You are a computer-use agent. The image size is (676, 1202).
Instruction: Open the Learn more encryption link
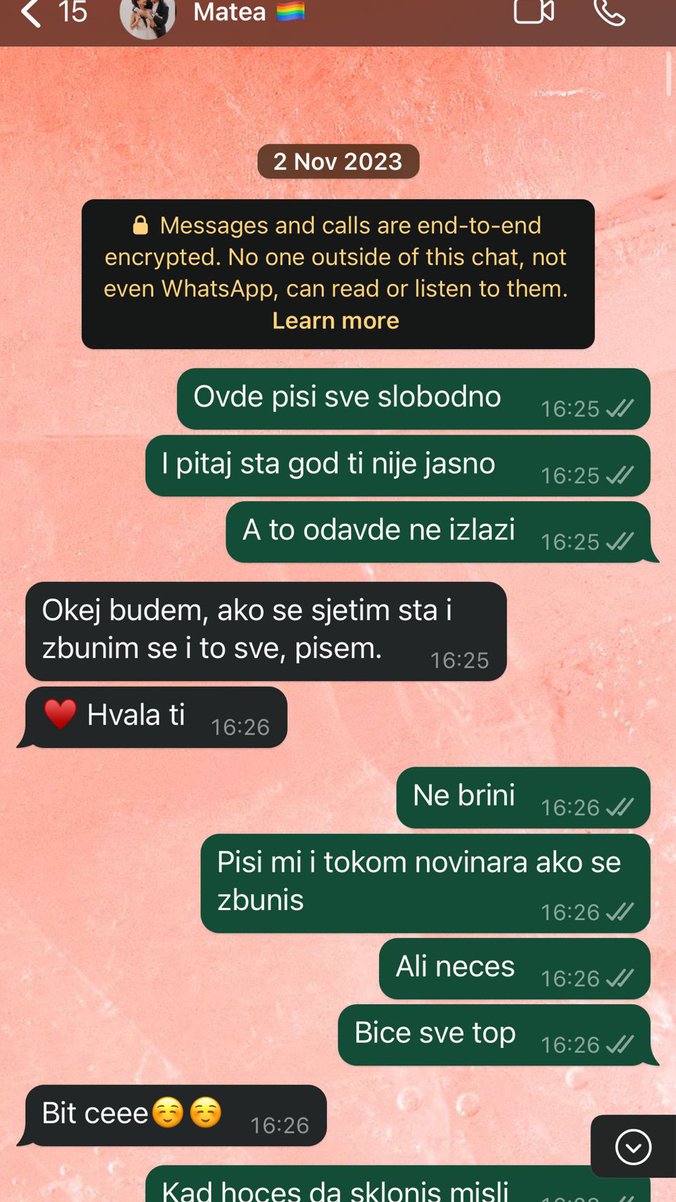[x=336, y=321]
